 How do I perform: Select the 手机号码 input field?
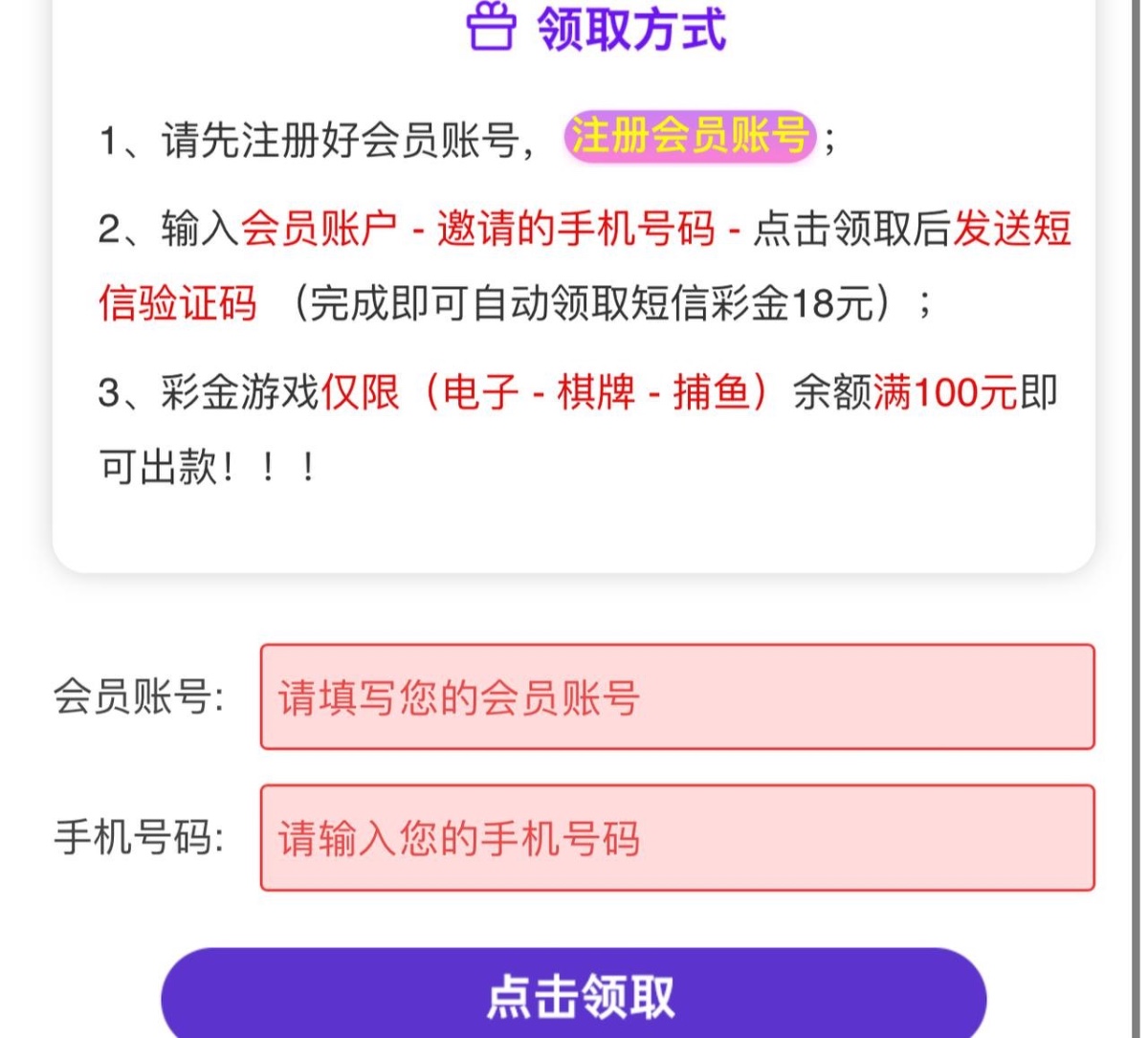click(676, 838)
